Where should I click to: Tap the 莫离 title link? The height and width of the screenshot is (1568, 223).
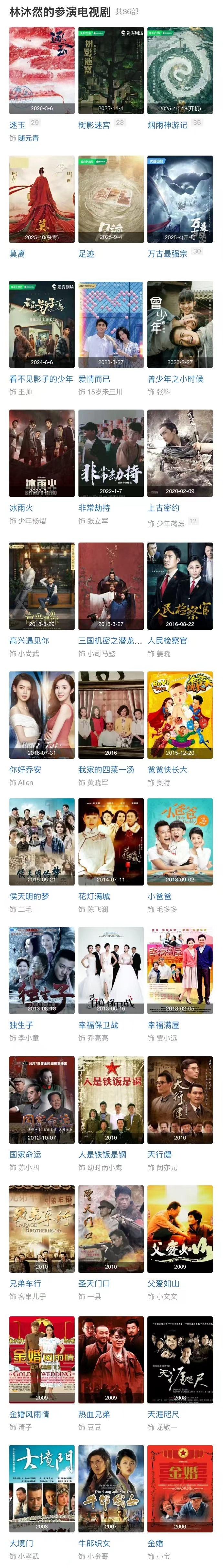[x=17, y=254]
